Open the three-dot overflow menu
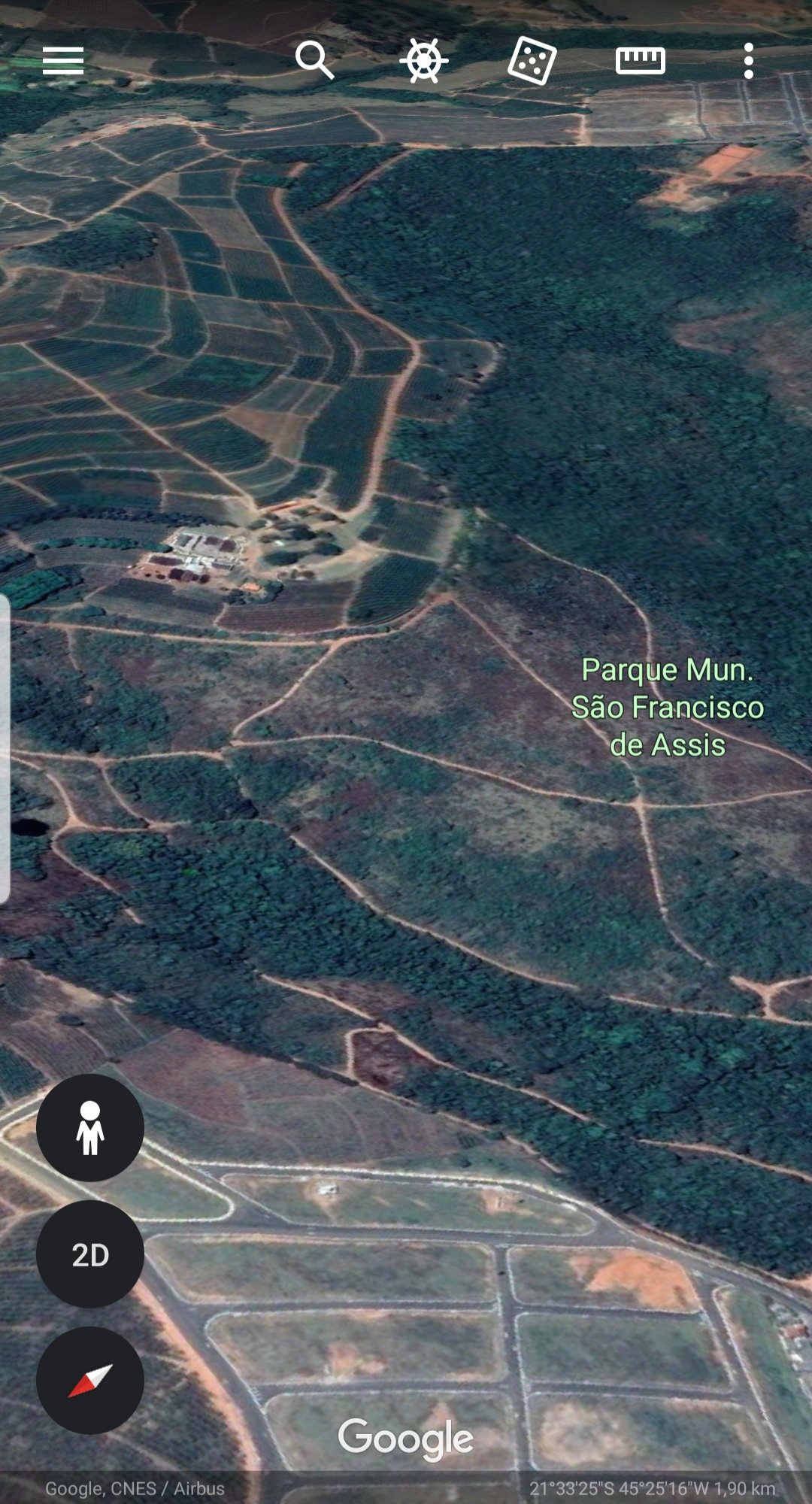This screenshot has width=812, height=1504. (748, 61)
